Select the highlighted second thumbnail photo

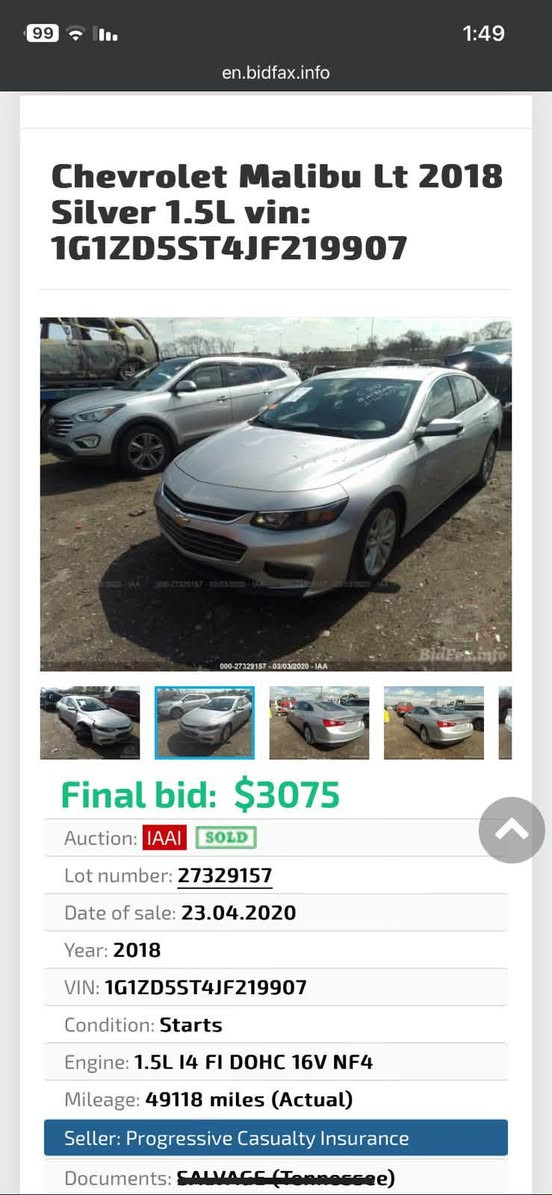[x=204, y=722]
